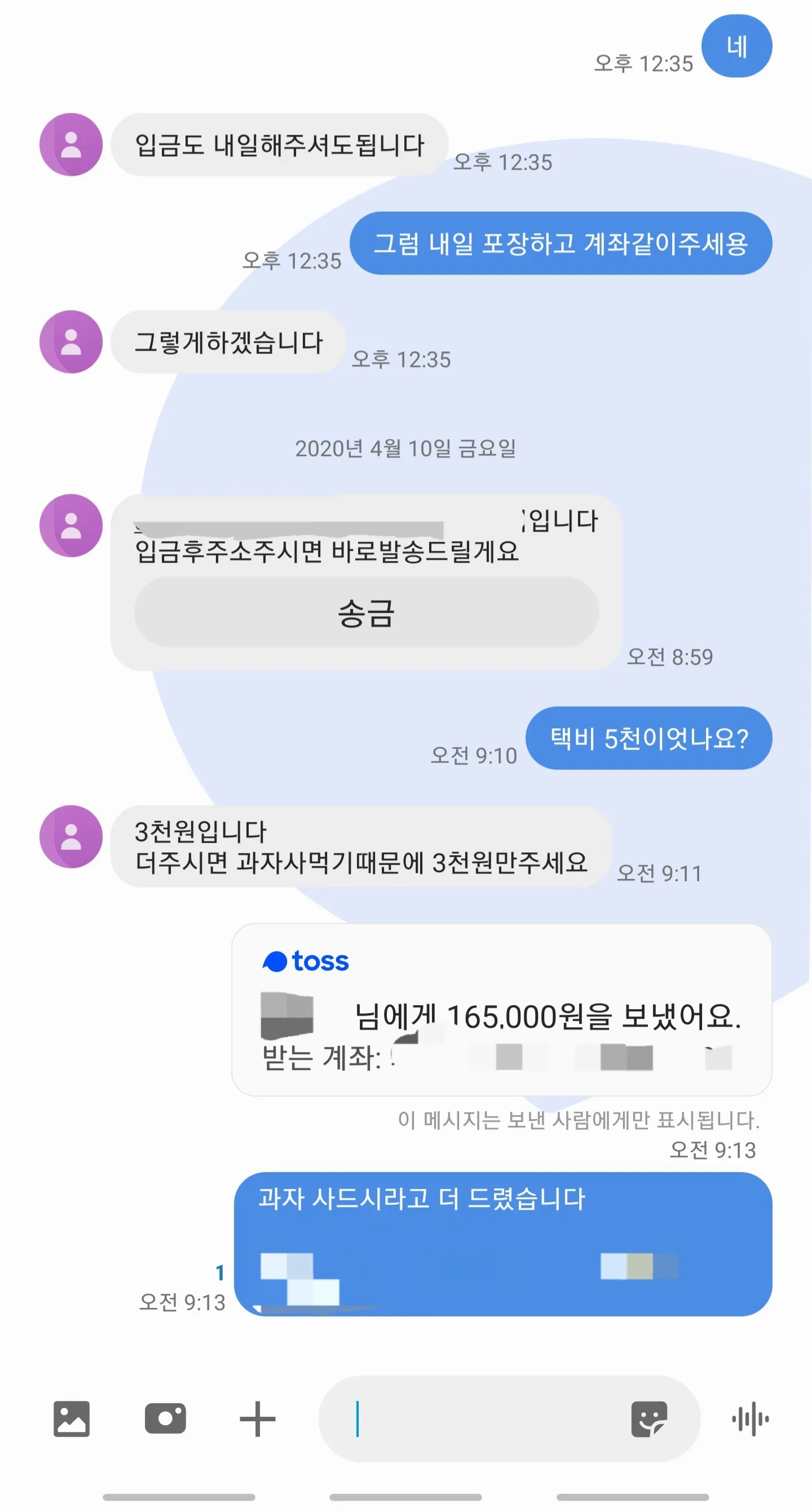Start a voice message recording
The width and height of the screenshot is (812, 1512).
[750, 1418]
